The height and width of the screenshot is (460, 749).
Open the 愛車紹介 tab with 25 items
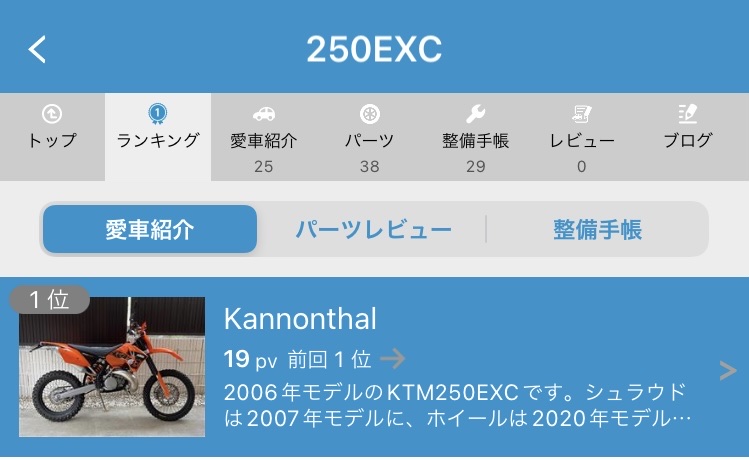pyautogui.click(x=264, y=138)
